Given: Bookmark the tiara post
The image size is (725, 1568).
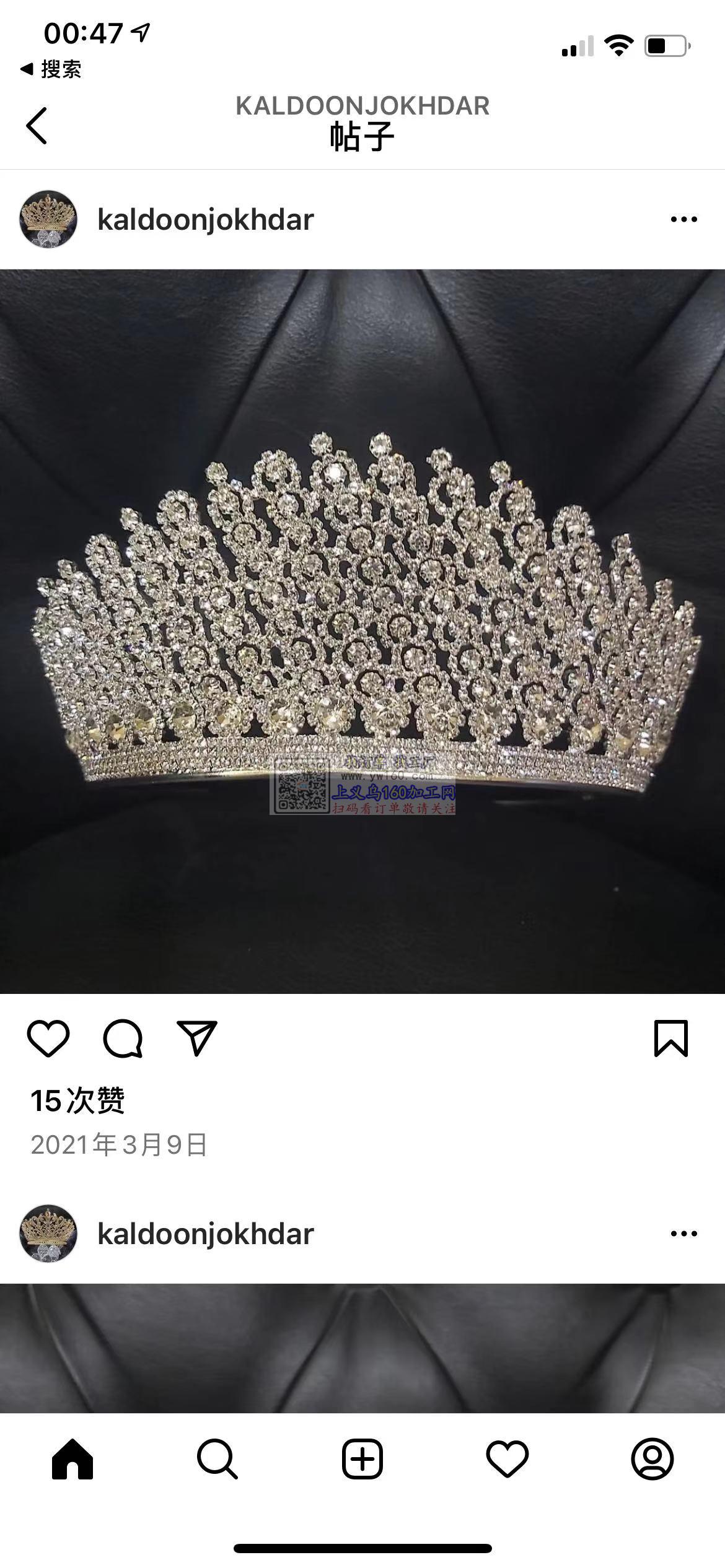Looking at the screenshot, I should click(x=670, y=1039).
